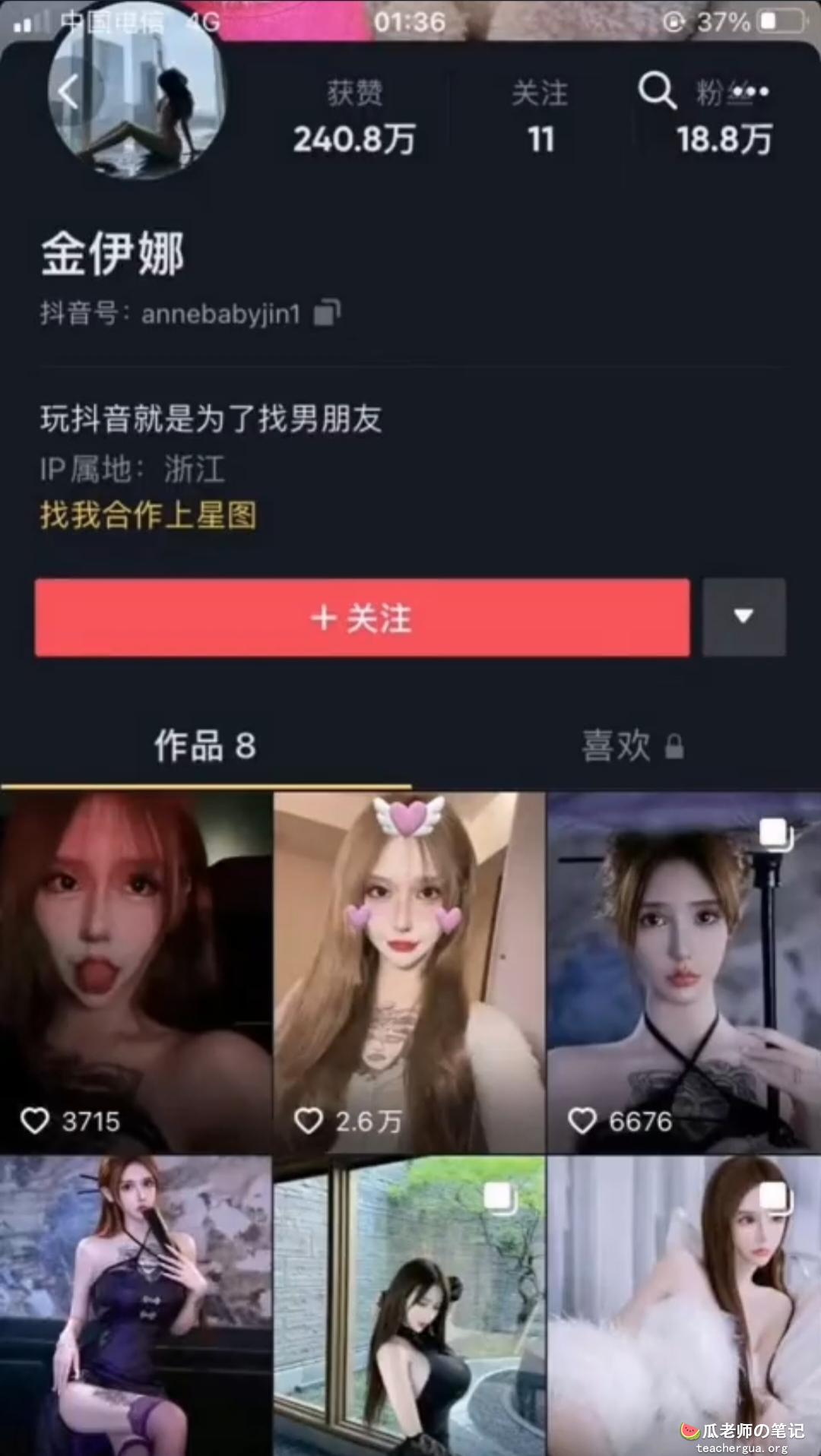Follow with the red 关注 button
Image resolution: width=821 pixels, height=1456 pixels.
(x=362, y=618)
